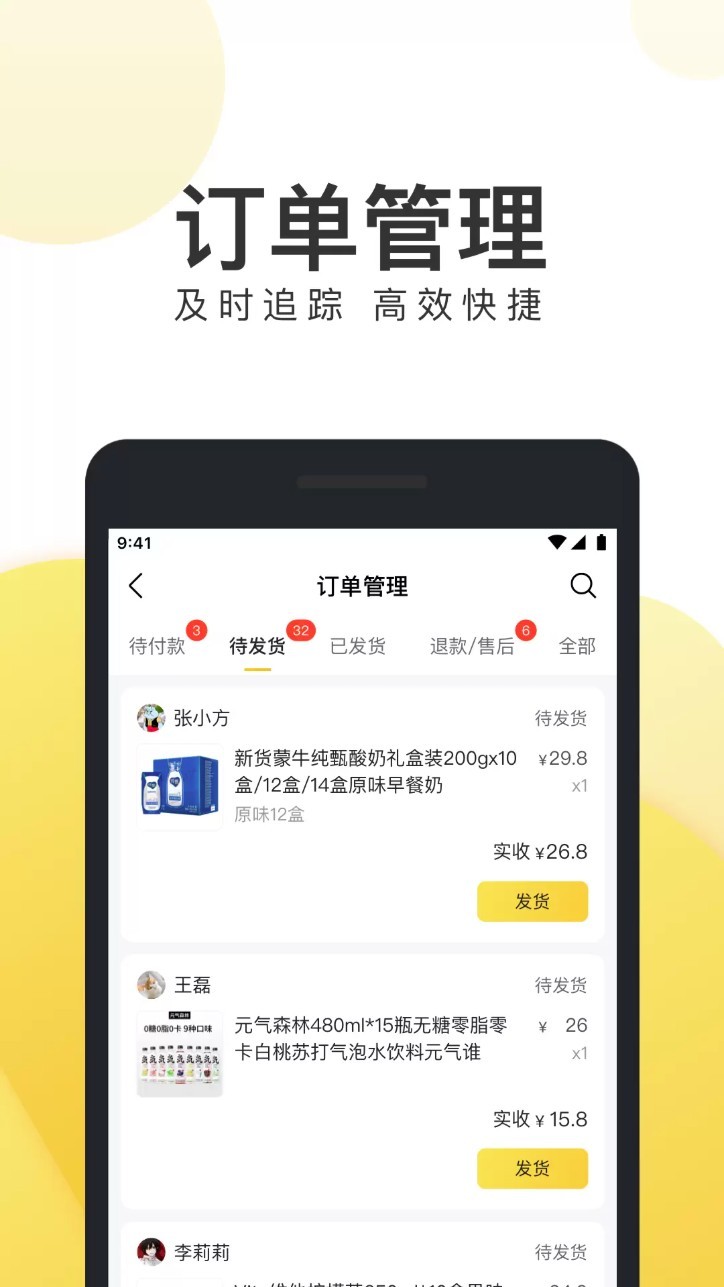The width and height of the screenshot is (724, 1287).
Task: Select the 待发货 tab
Action: click(254, 647)
